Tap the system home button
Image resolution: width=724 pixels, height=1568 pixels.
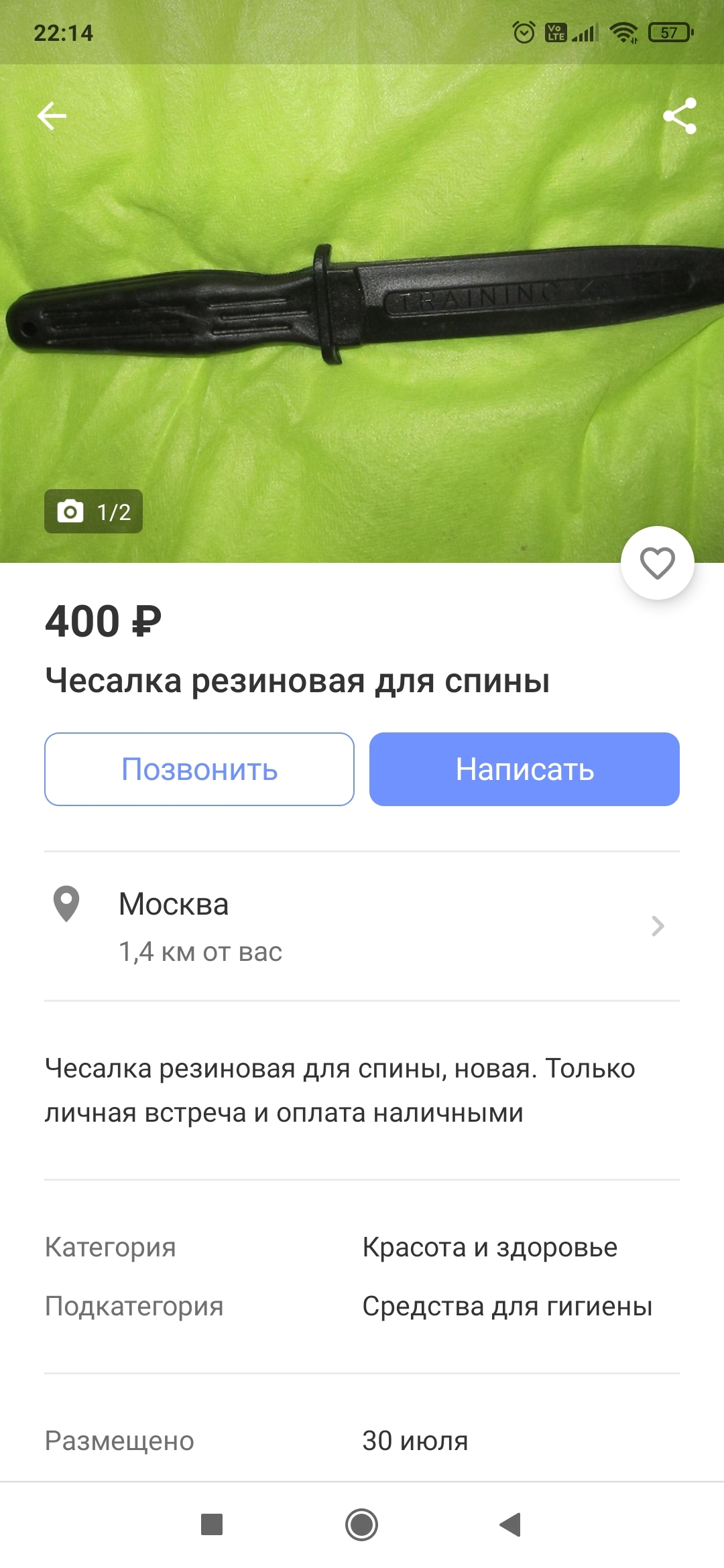[361, 1525]
